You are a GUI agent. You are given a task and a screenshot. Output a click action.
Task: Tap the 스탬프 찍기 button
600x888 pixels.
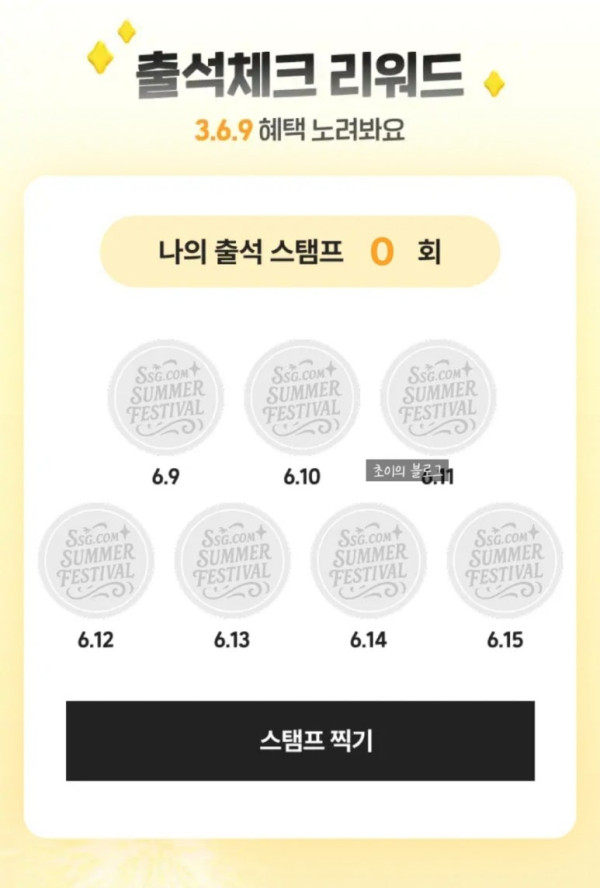tap(300, 741)
